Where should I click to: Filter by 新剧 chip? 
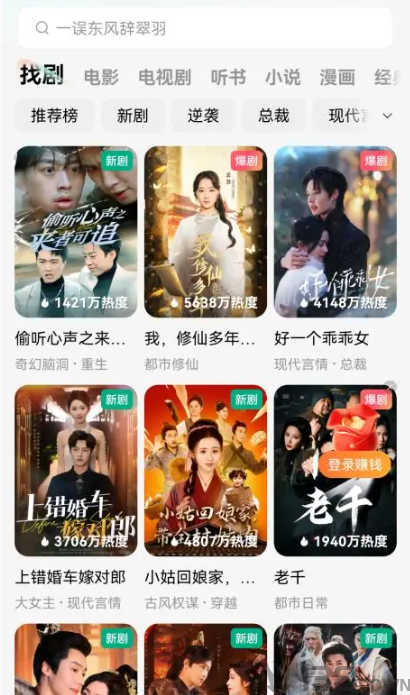(133, 116)
